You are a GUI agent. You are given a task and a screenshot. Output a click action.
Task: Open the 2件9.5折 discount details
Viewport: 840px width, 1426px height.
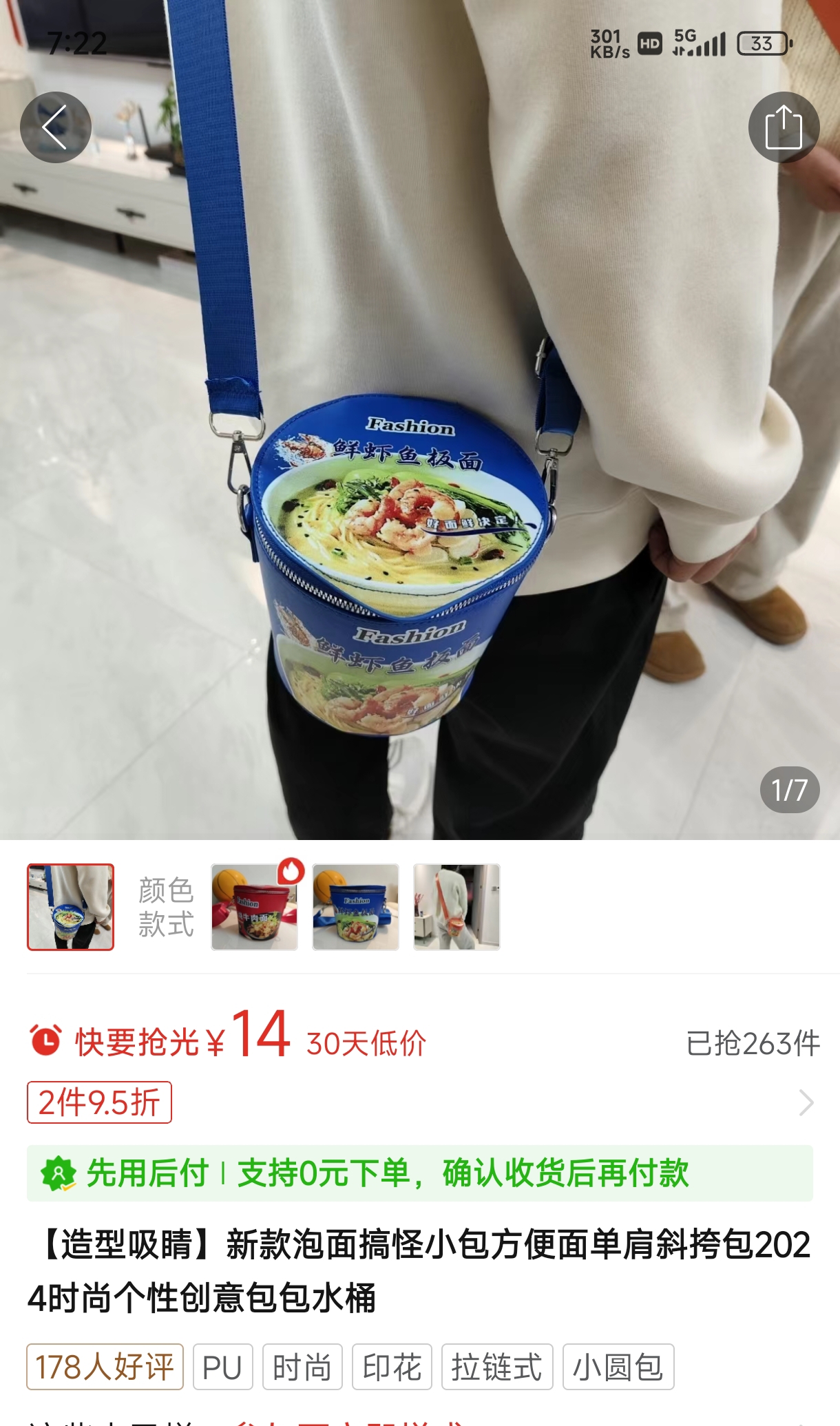pyautogui.click(x=99, y=1102)
